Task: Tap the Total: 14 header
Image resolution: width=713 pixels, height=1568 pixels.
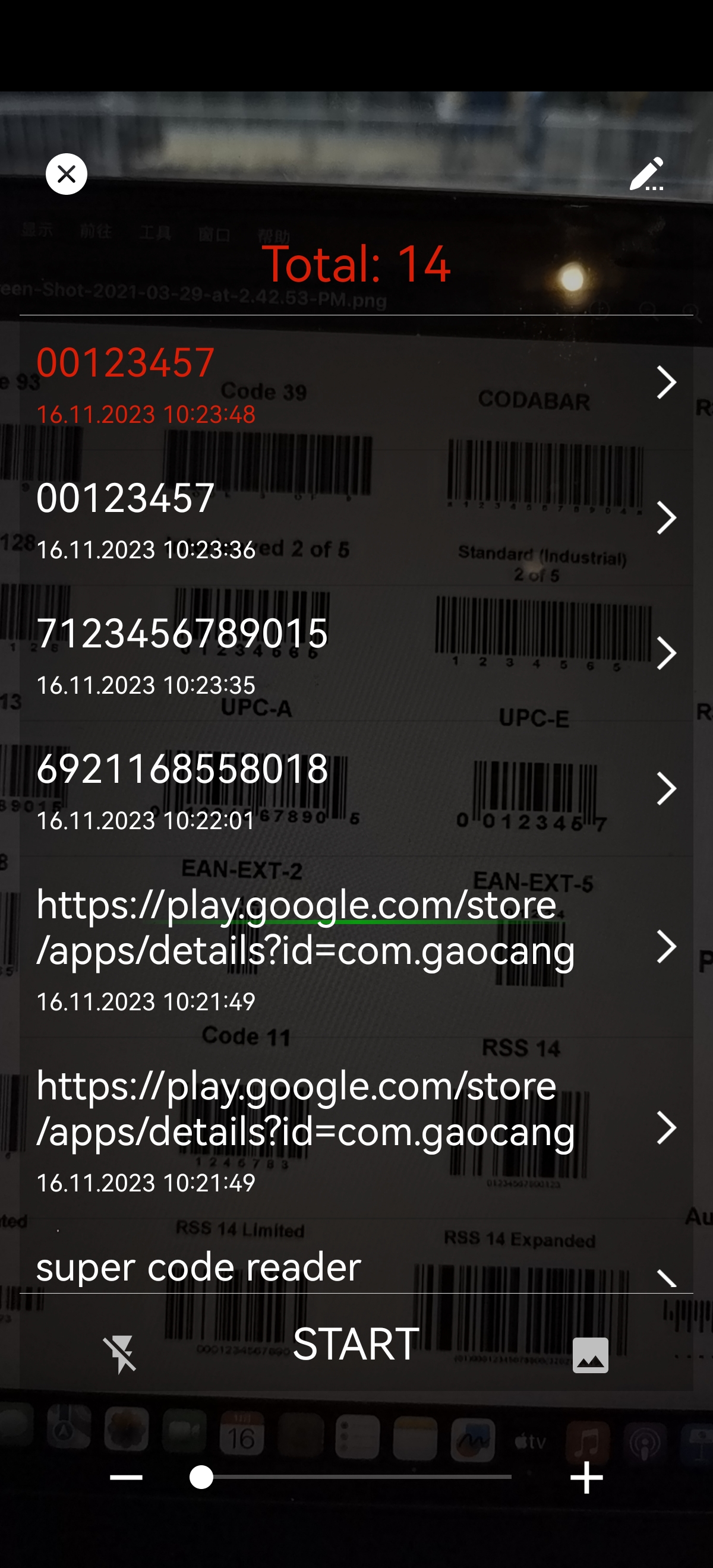Action: (356, 264)
